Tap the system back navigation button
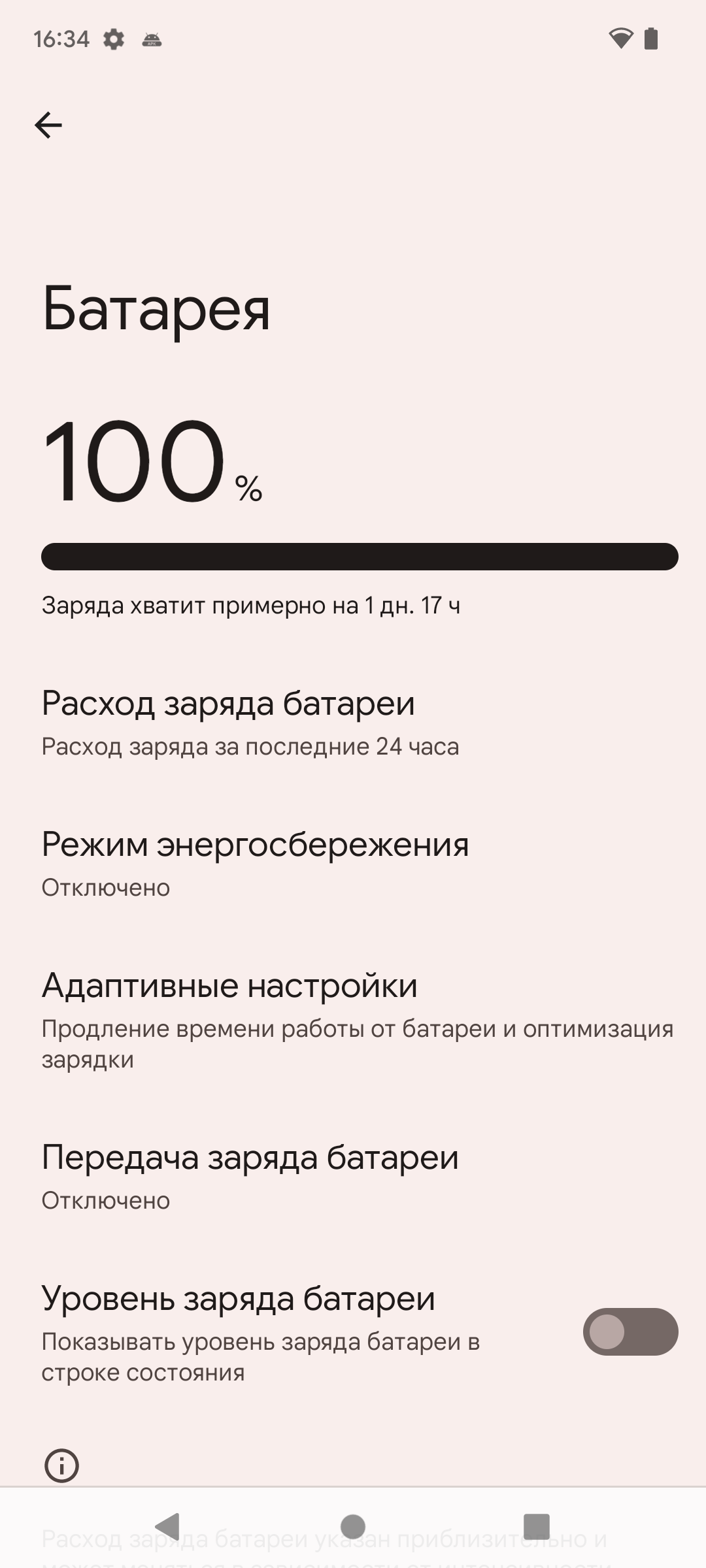The image size is (706, 1568). 168,1527
